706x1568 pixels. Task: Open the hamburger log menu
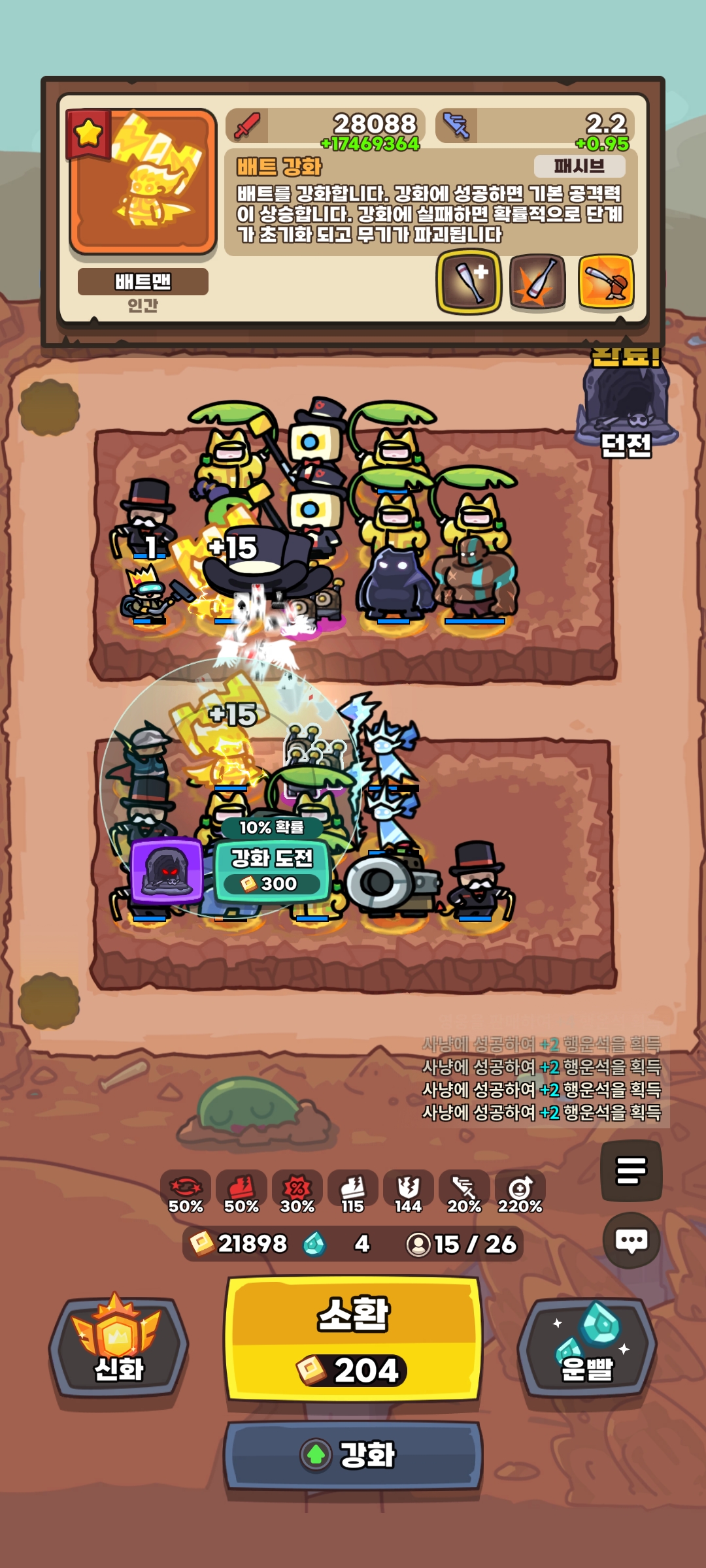pos(631,1170)
